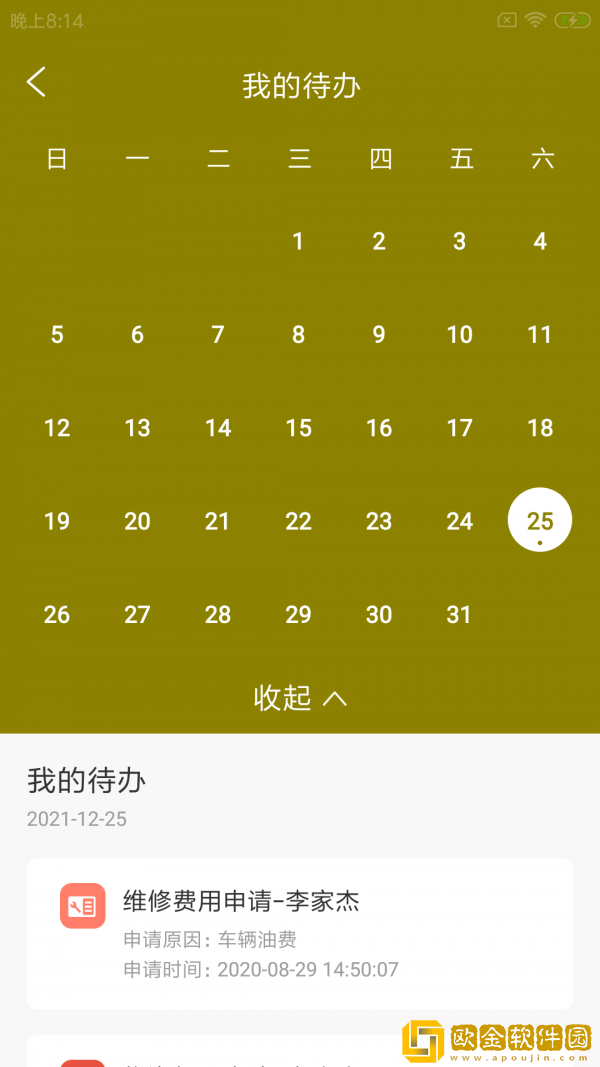Choose day 10 in the calendar
The height and width of the screenshot is (1067, 600).
(x=459, y=335)
